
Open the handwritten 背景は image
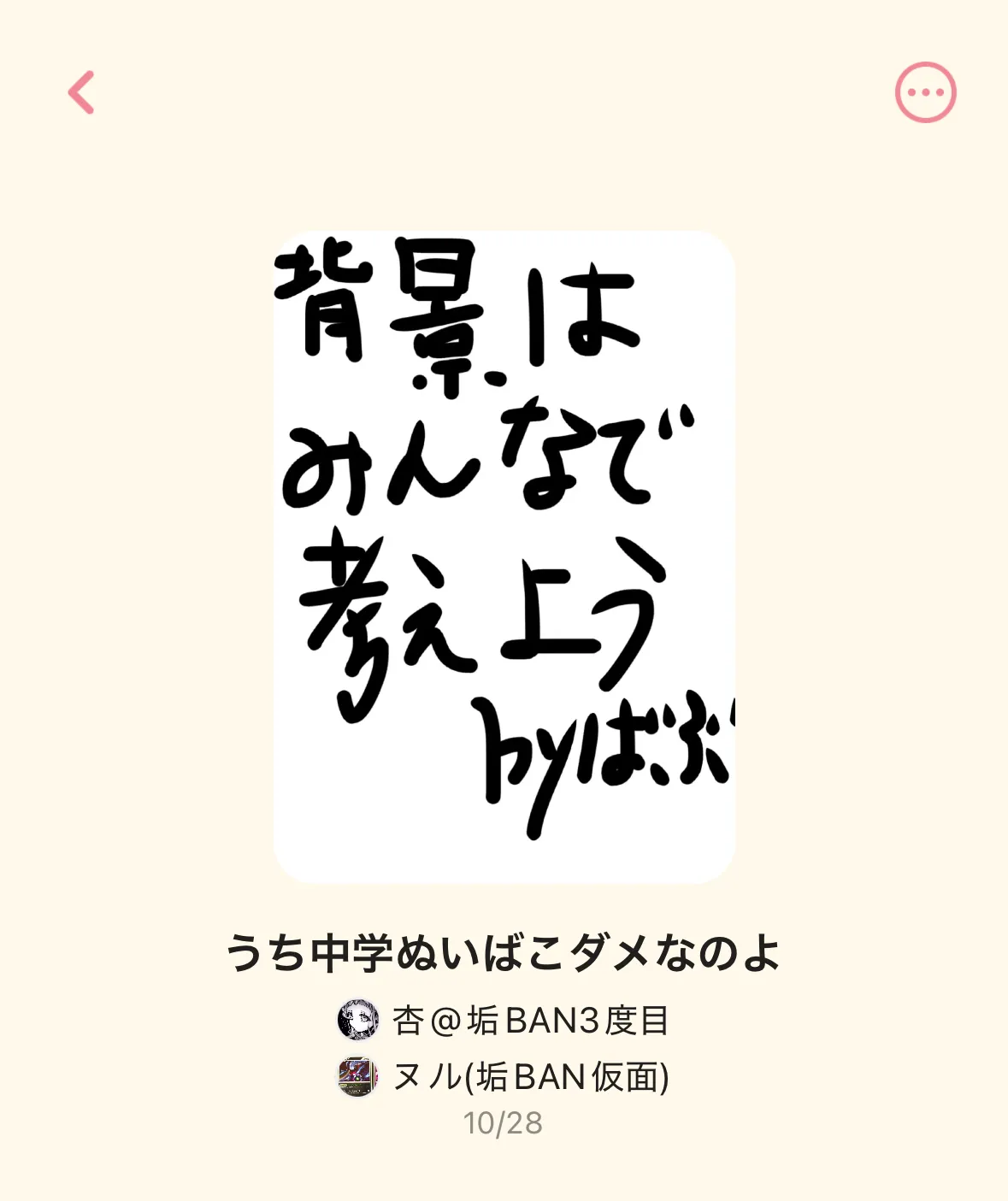[504, 556]
